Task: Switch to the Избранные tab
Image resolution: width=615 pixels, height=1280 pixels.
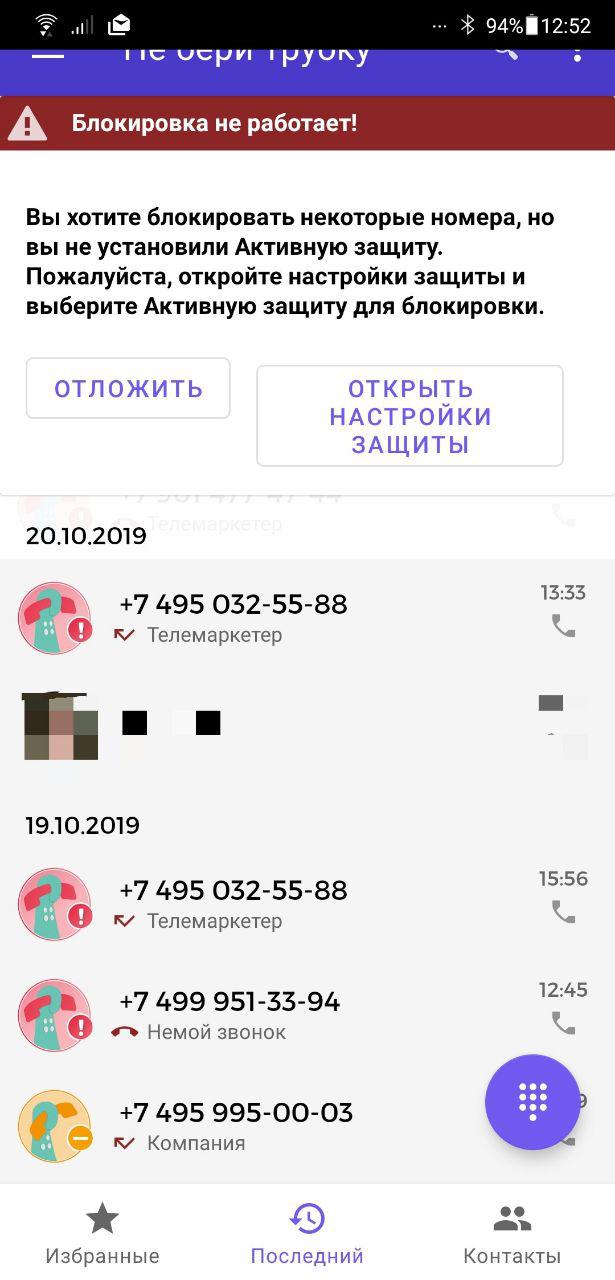Action: click(x=102, y=1234)
